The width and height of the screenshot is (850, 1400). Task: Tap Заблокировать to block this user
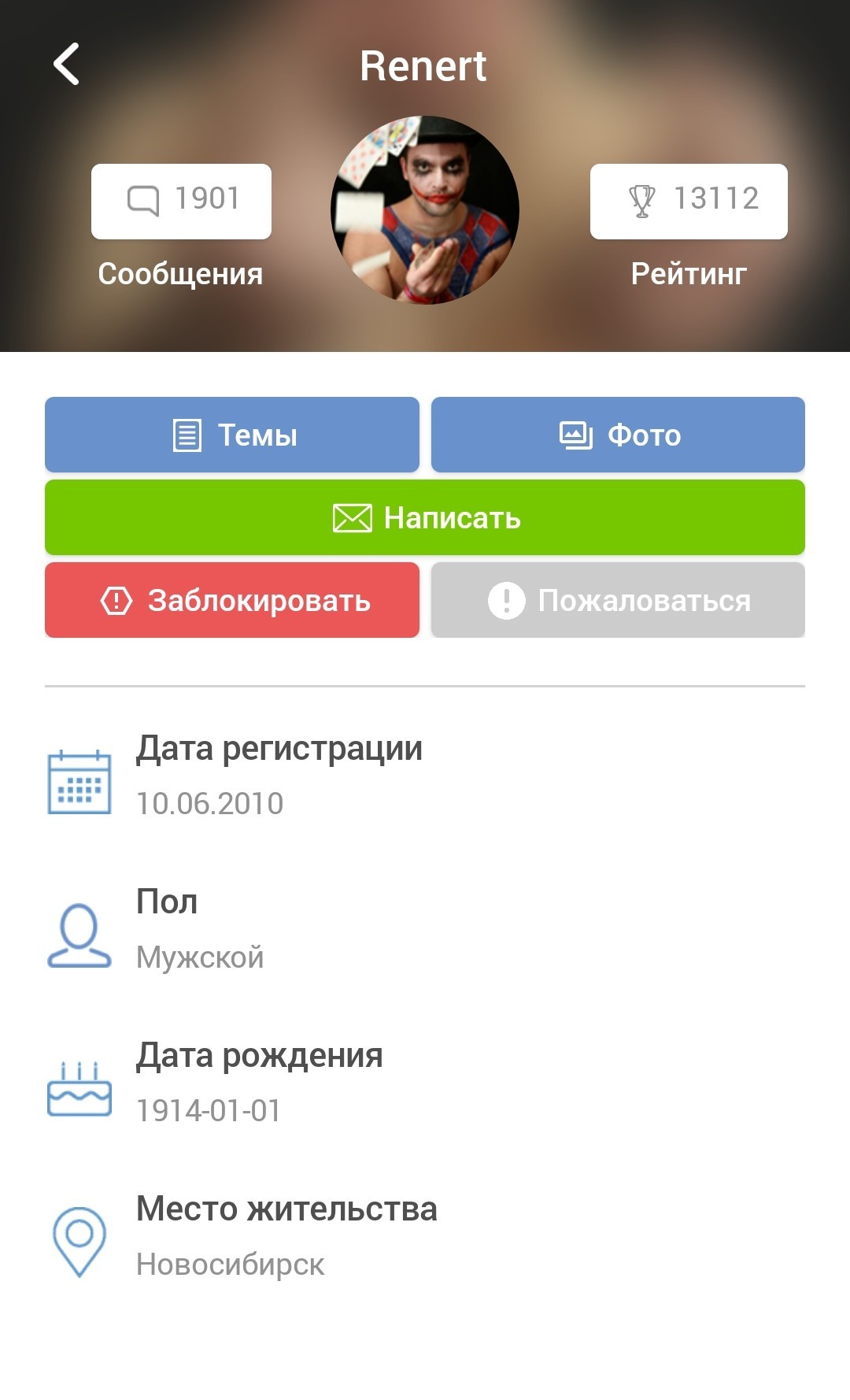pyautogui.click(x=232, y=600)
